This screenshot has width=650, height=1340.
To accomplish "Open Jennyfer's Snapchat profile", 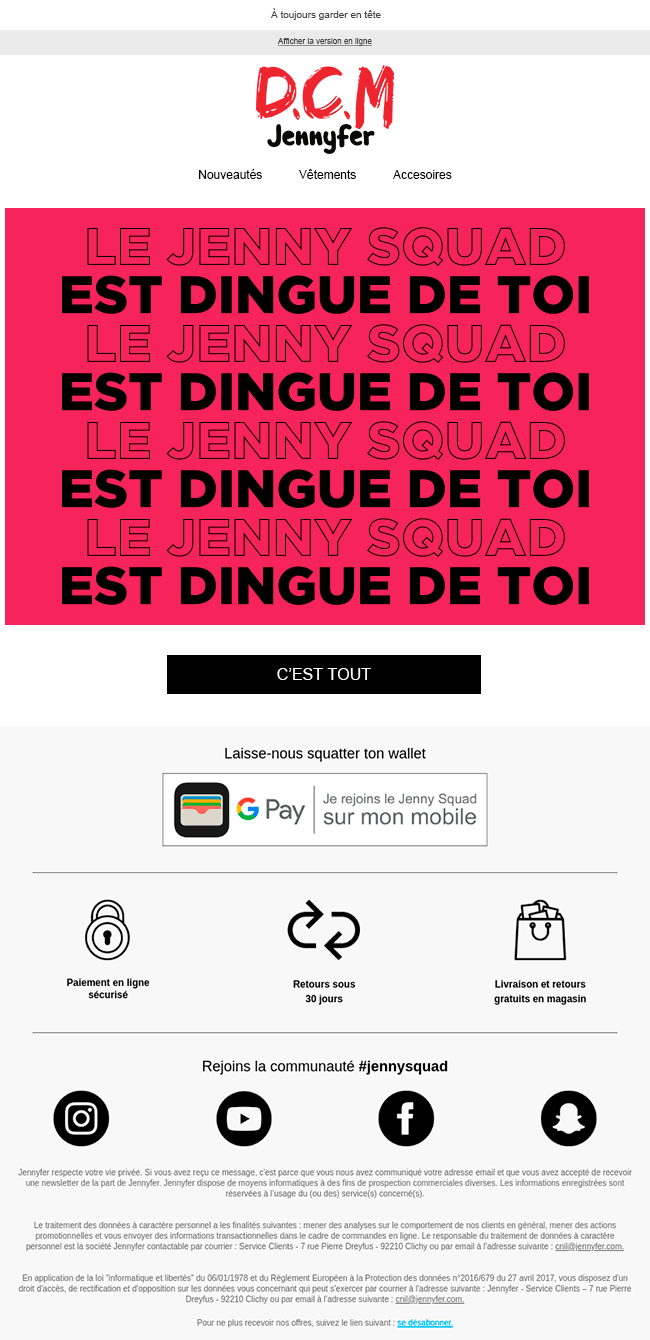I will click(x=569, y=1118).
